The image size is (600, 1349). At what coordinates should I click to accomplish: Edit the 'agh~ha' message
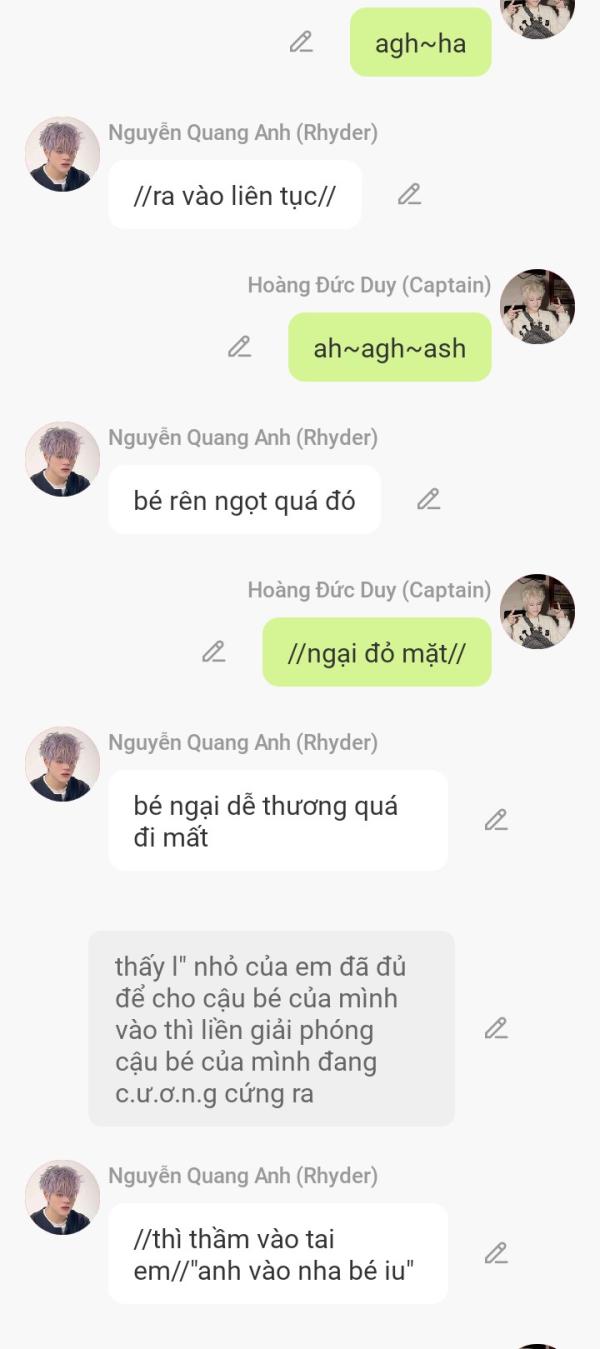coord(301,42)
